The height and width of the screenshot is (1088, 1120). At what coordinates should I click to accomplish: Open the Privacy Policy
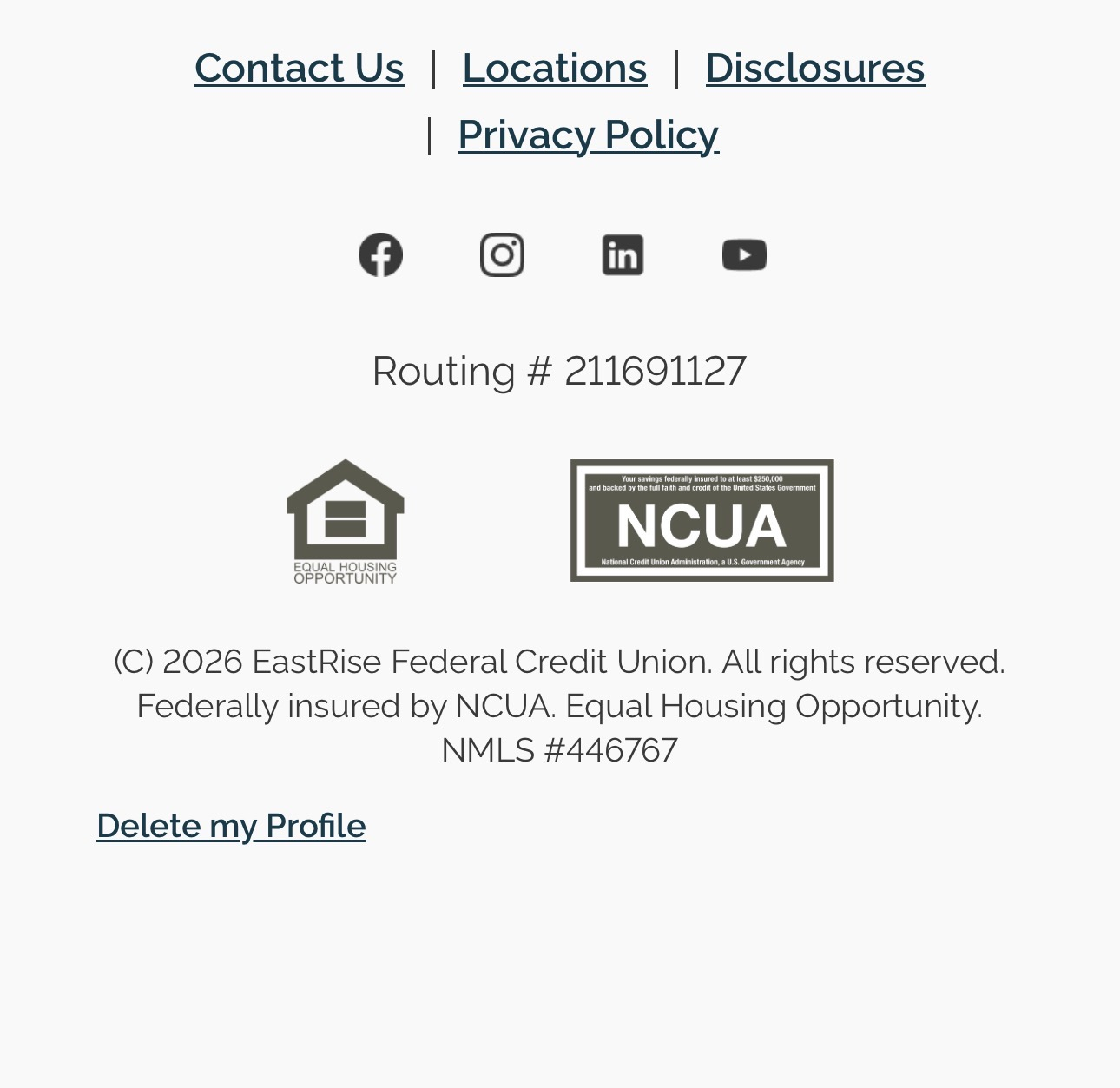point(588,135)
